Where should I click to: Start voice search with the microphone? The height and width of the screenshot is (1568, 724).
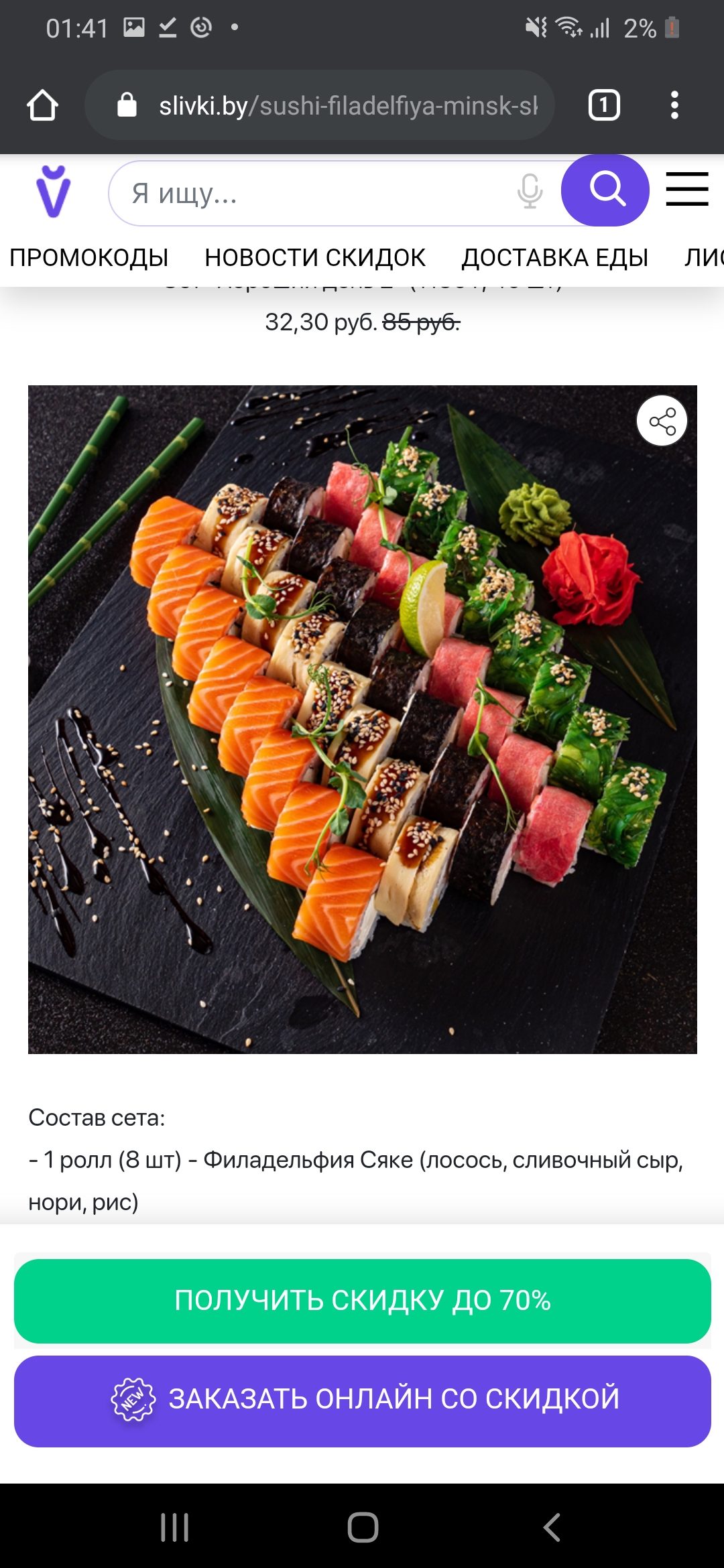530,192
